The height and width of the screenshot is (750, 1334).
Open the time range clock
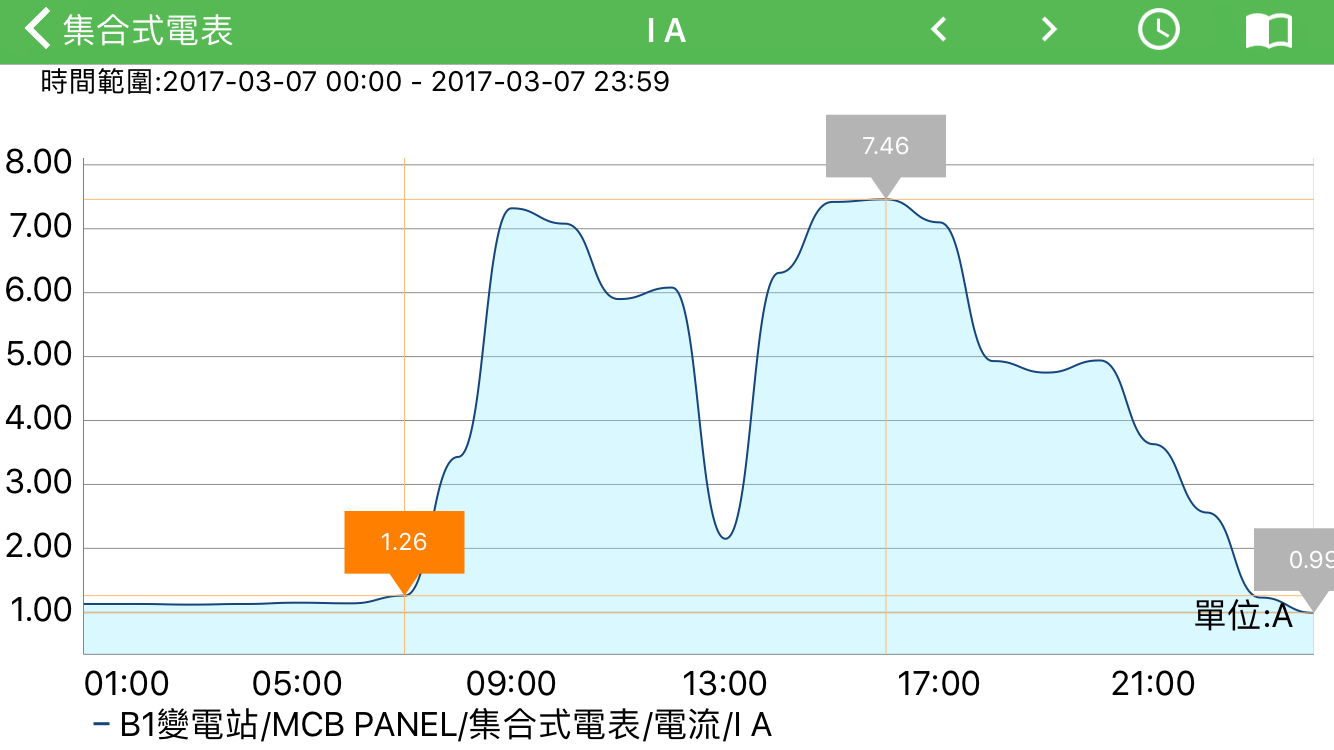1158,30
